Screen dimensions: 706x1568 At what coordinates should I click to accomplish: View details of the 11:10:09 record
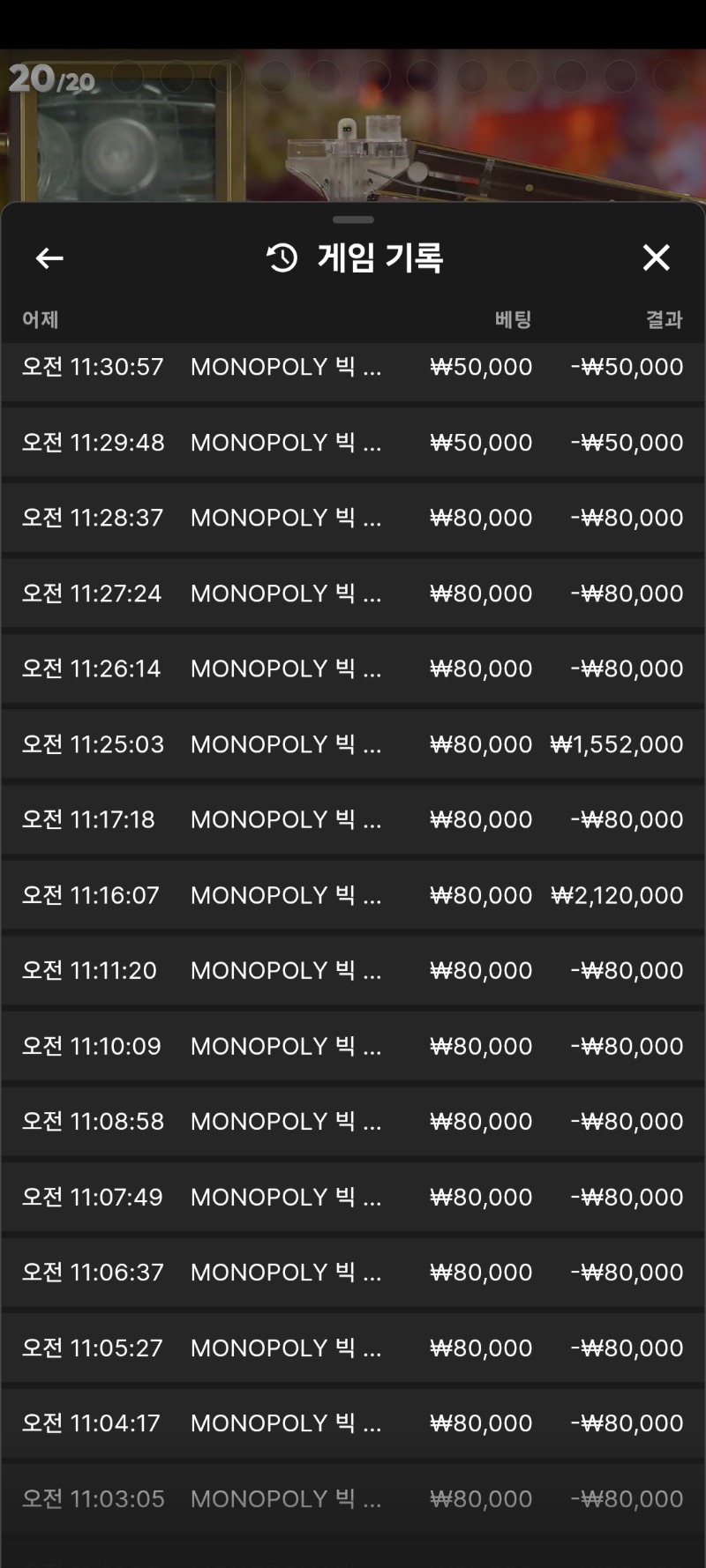tap(353, 1046)
